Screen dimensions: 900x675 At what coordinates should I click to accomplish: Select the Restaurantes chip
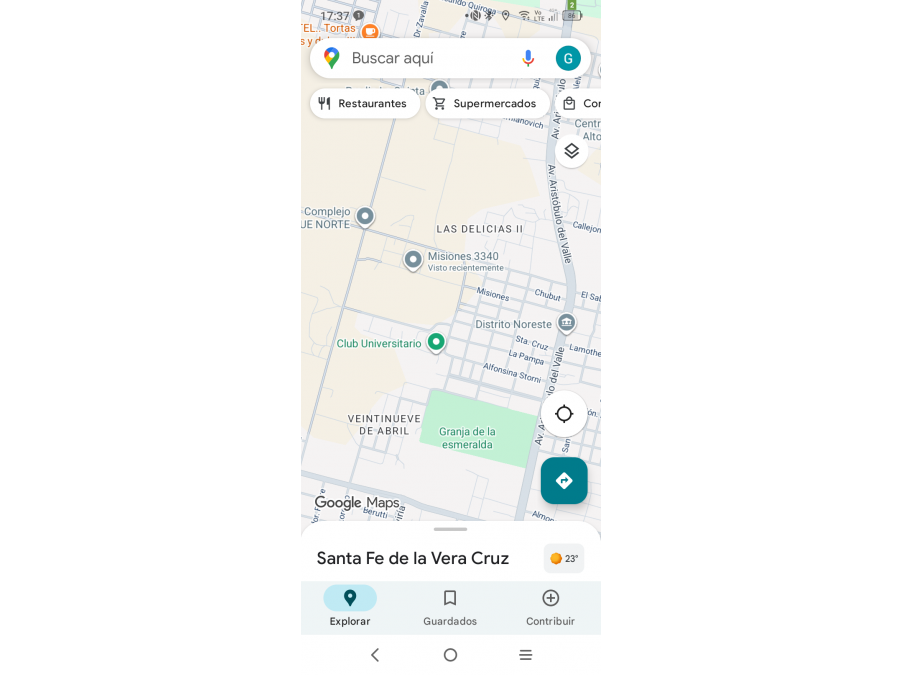click(x=364, y=103)
